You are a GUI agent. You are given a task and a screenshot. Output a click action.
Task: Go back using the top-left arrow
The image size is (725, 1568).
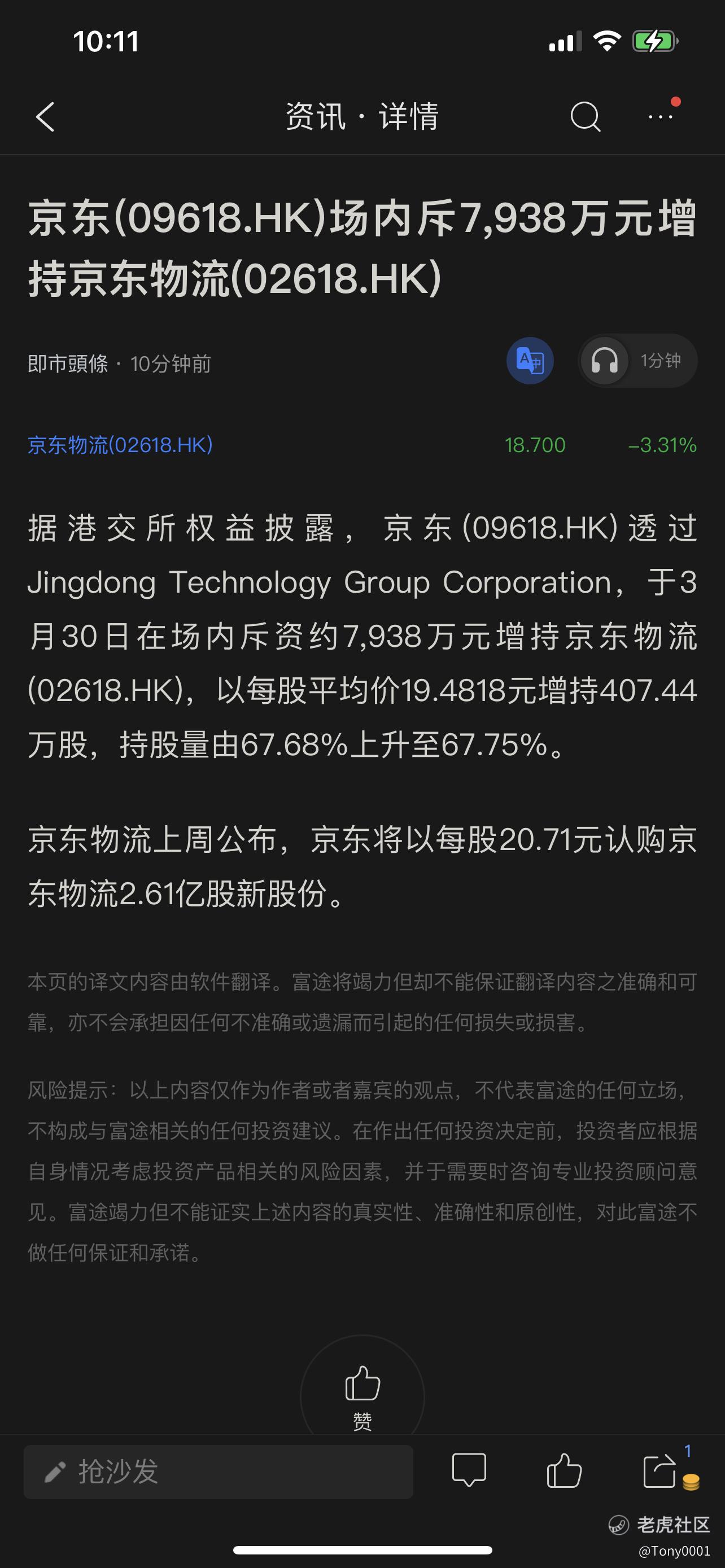[x=45, y=116]
